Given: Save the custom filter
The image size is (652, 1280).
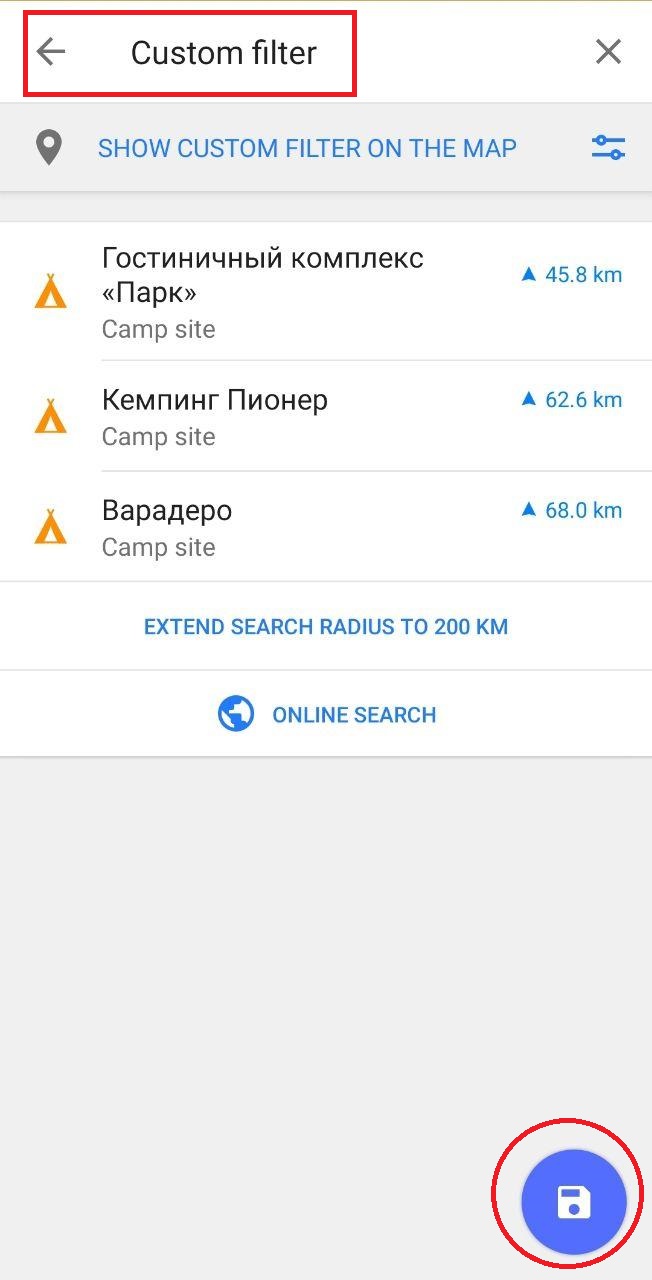Looking at the screenshot, I should tap(574, 1201).
